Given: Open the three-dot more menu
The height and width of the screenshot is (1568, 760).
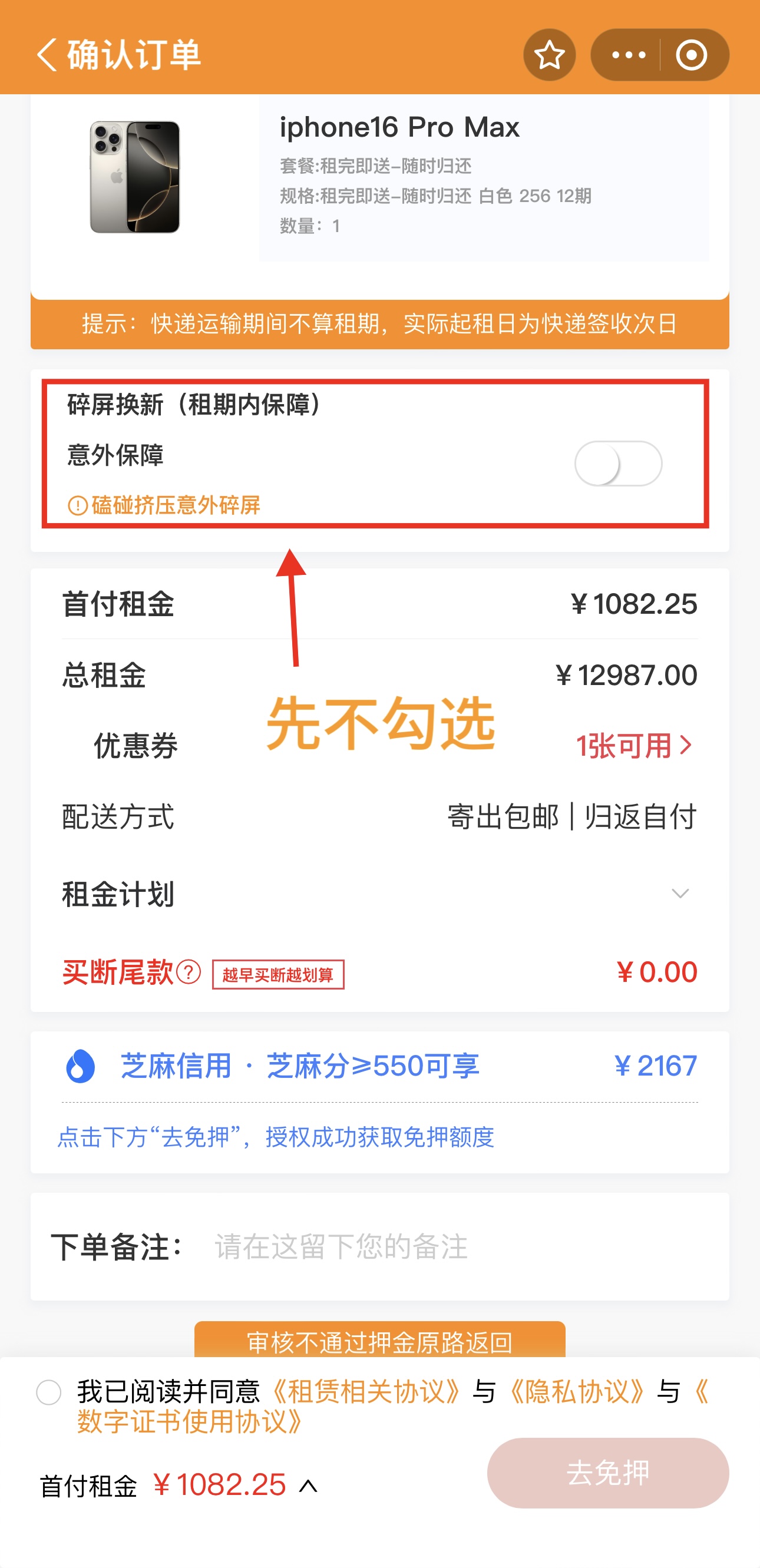Looking at the screenshot, I should pyautogui.click(x=628, y=55).
